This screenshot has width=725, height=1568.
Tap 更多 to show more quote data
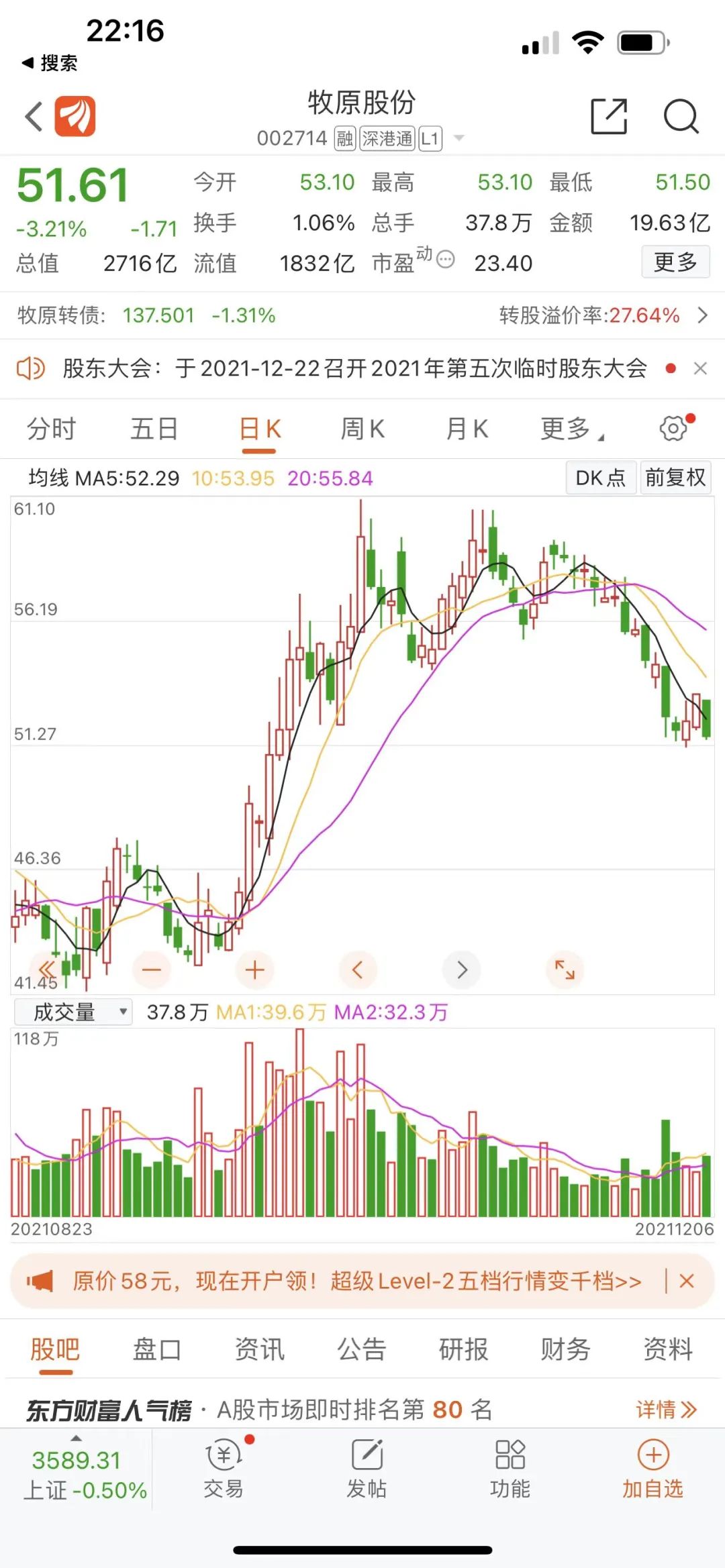(675, 262)
